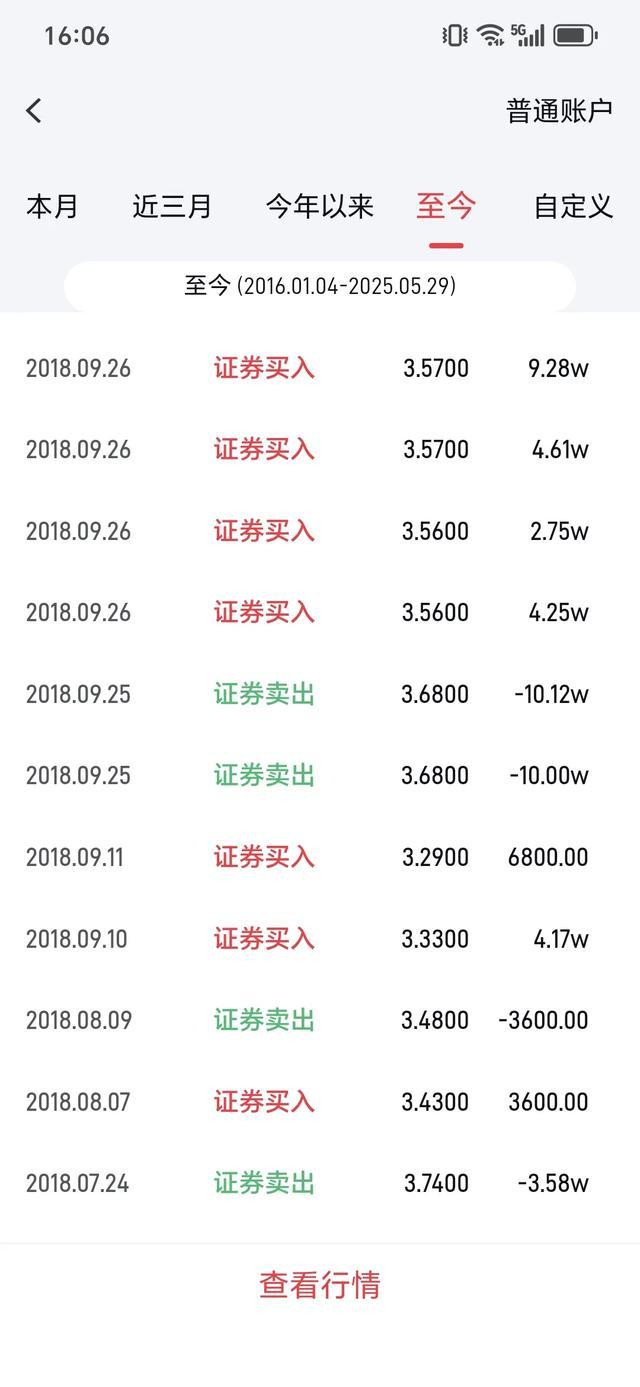Switch to the 近三月 tab

(172, 207)
